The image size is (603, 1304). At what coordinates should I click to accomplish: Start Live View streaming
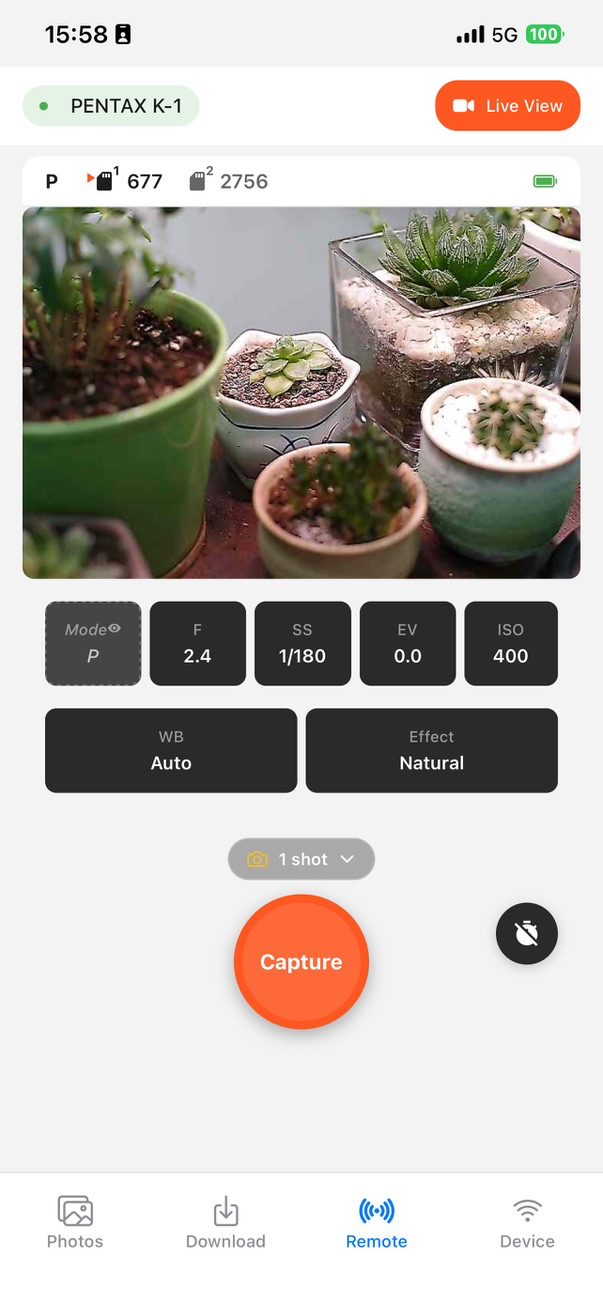[x=507, y=106]
